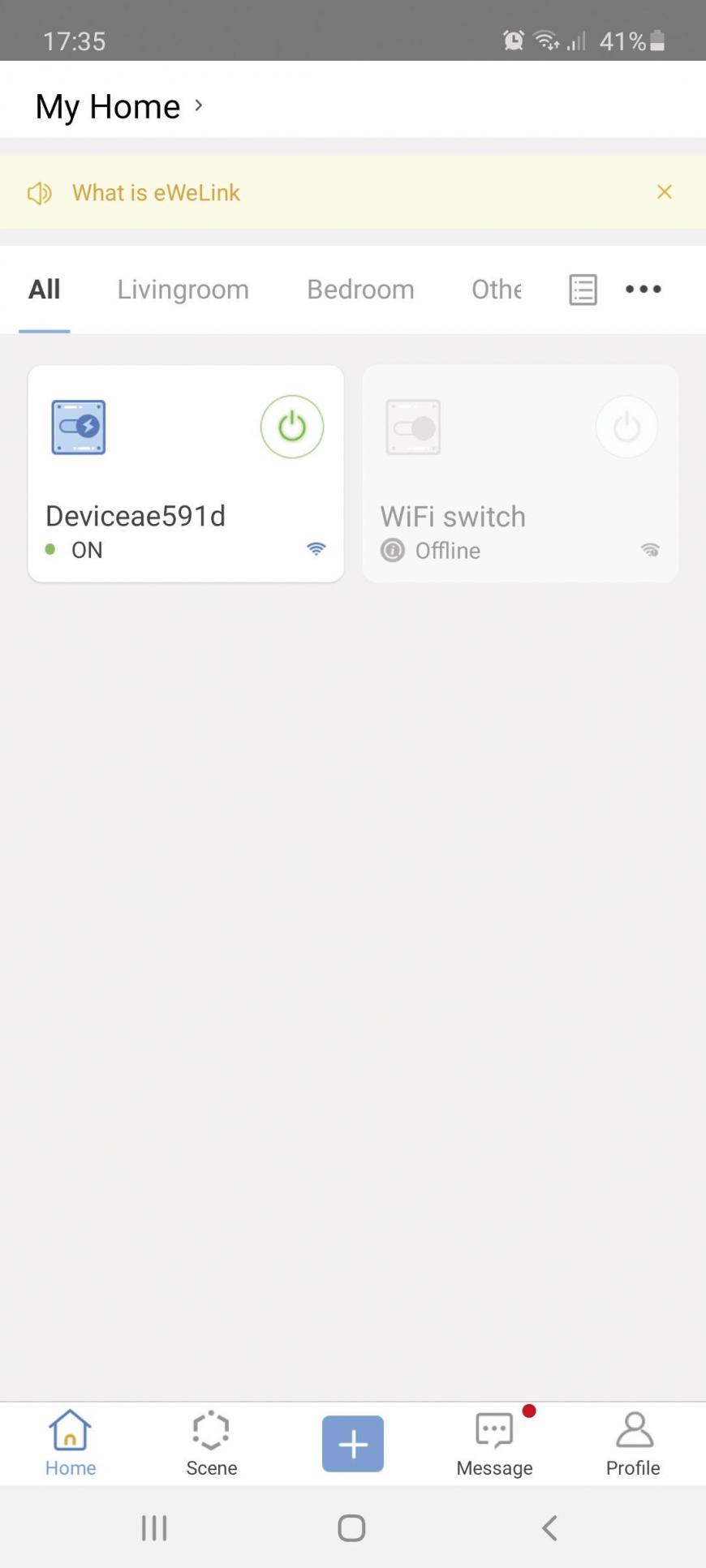Open the My Home selector
This screenshot has width=706, height=1568.
click(118, 106)
